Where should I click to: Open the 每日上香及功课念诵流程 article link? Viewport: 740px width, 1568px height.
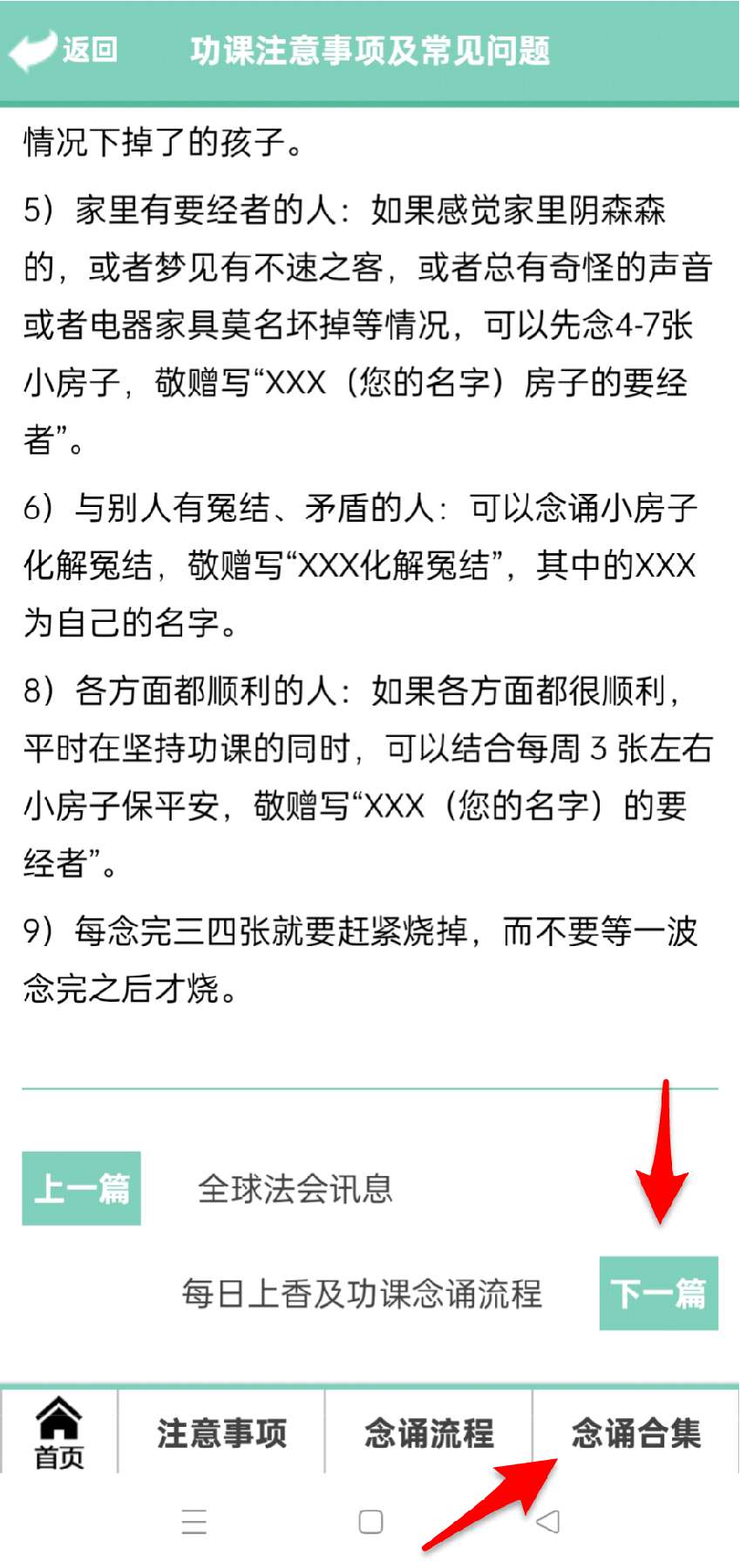(362, 1294)
